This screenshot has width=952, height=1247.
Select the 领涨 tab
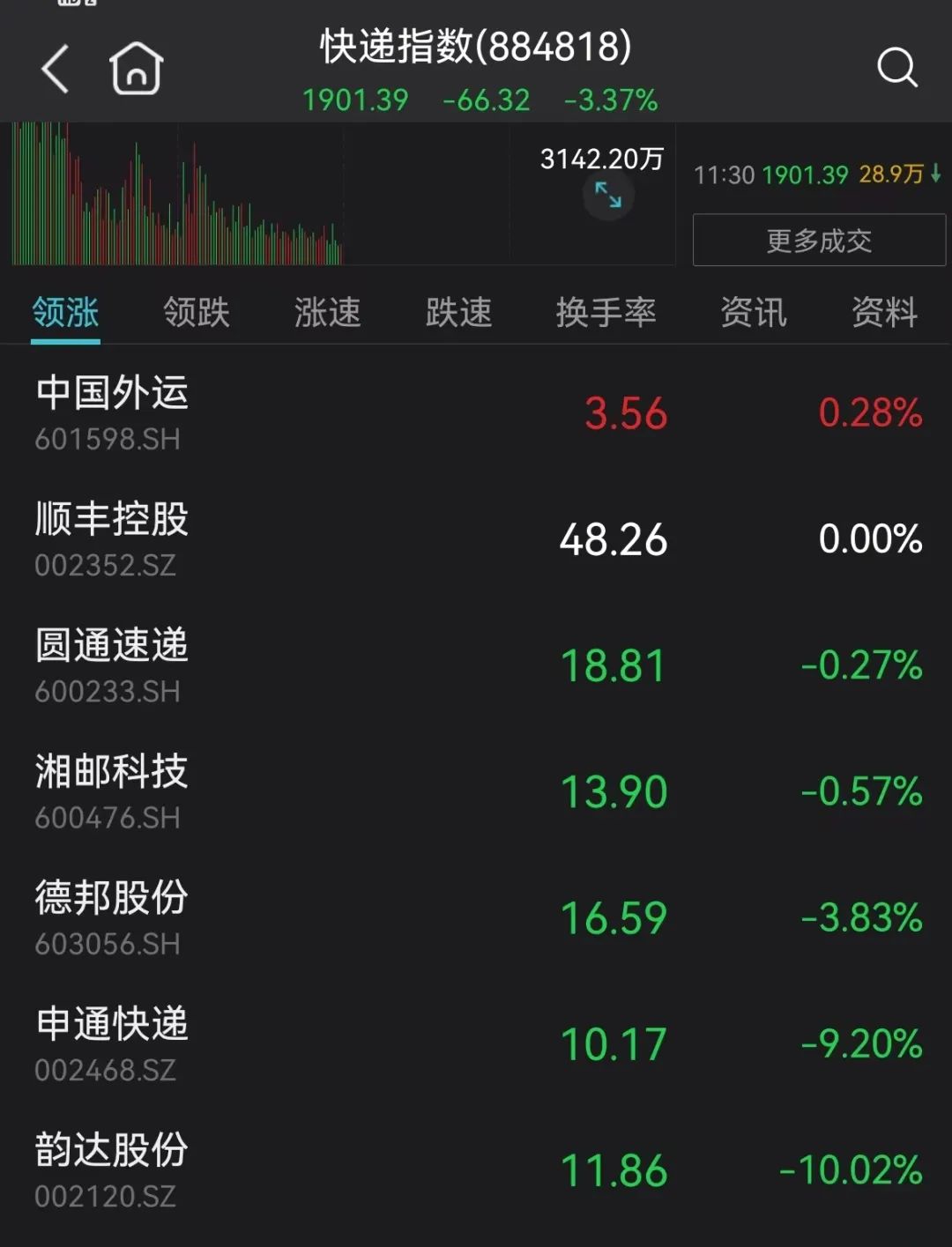(65, 312)
